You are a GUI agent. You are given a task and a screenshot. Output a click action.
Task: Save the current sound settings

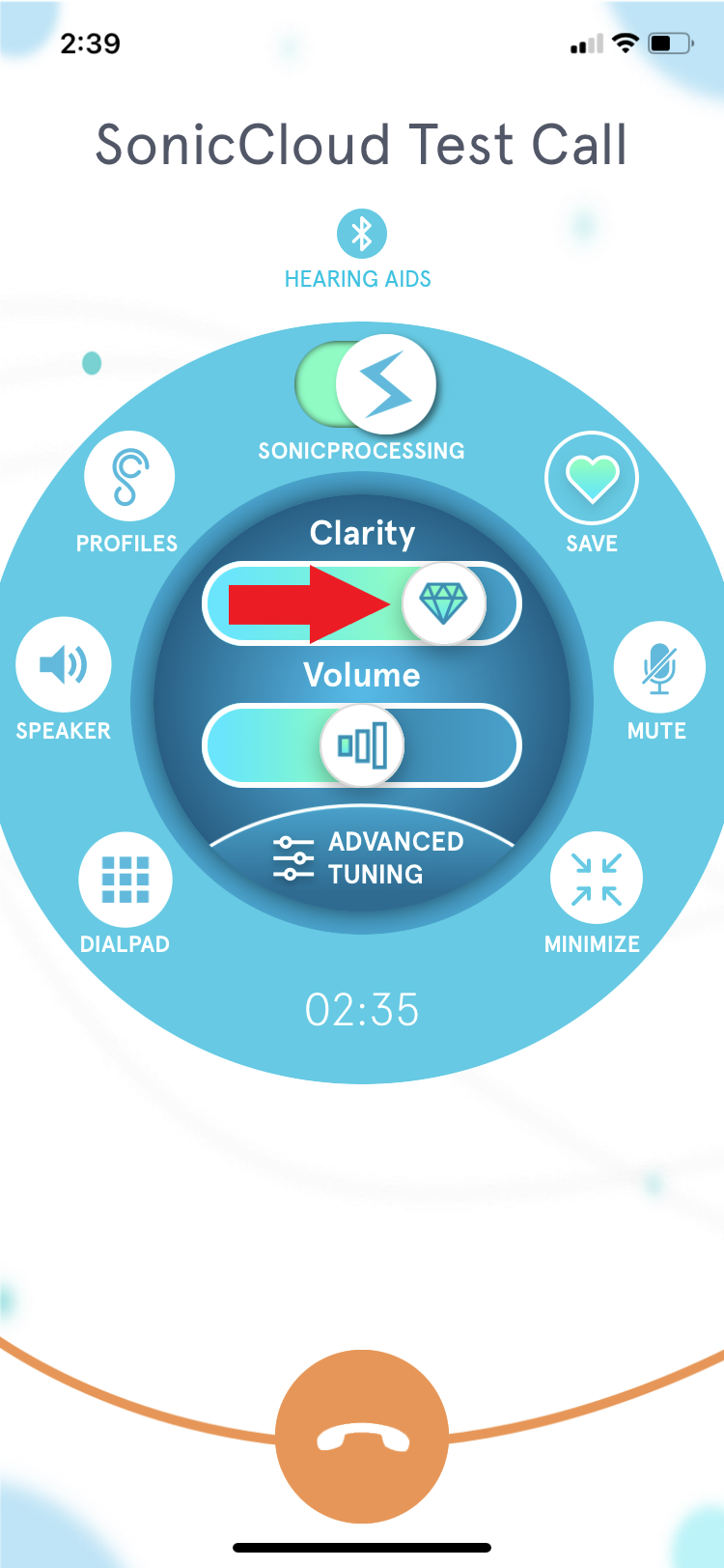tap(591, 478)
